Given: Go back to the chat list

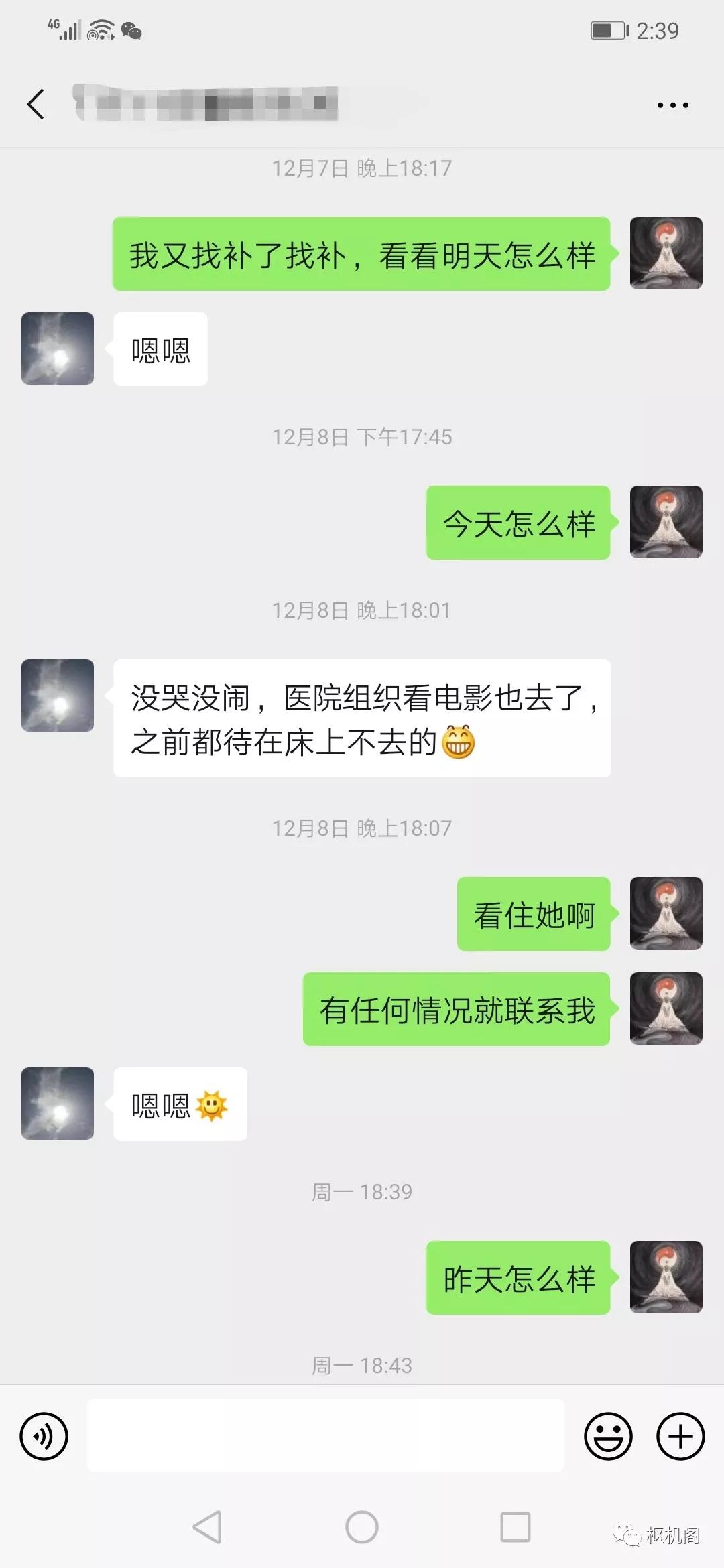Looking at the screenshot, I should coord(36,105).
